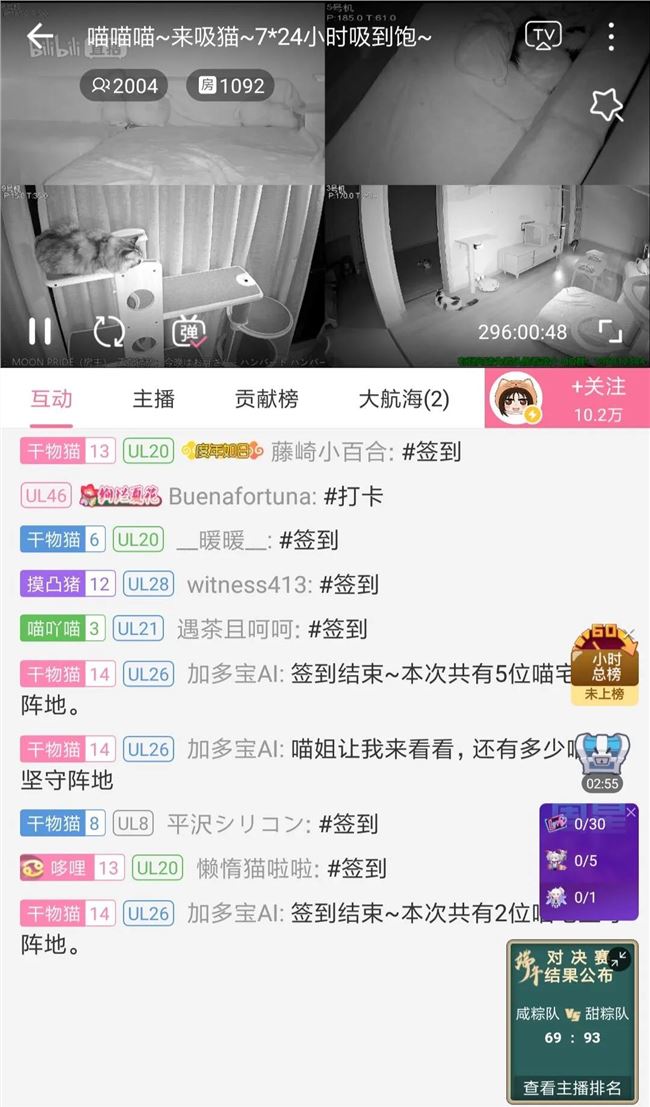Go back from the live room
This screenshot has width=650, height=1107.
pos(39,37)
